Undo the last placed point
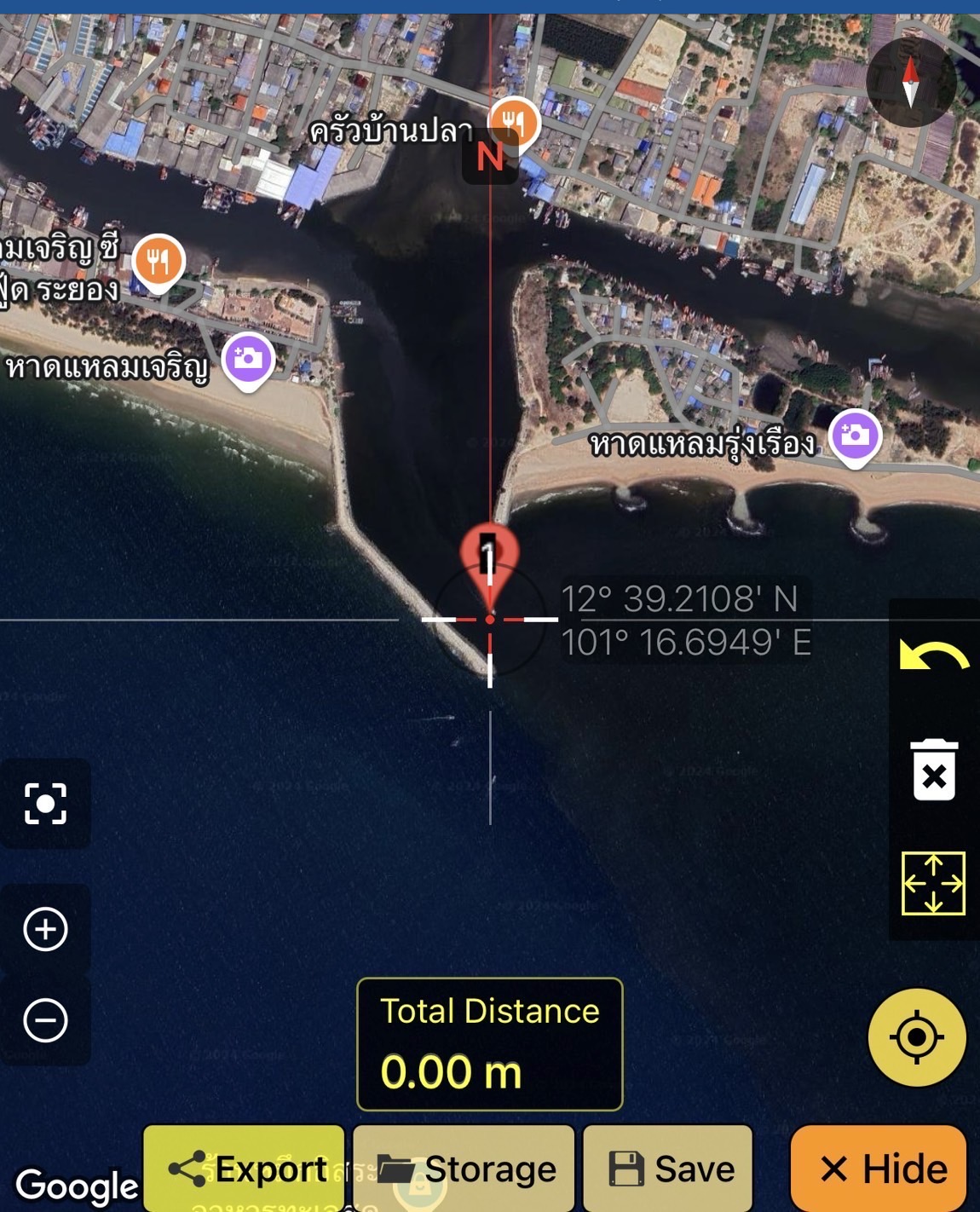The height and width of the screenshot is (1212, 980). point(934,656)
